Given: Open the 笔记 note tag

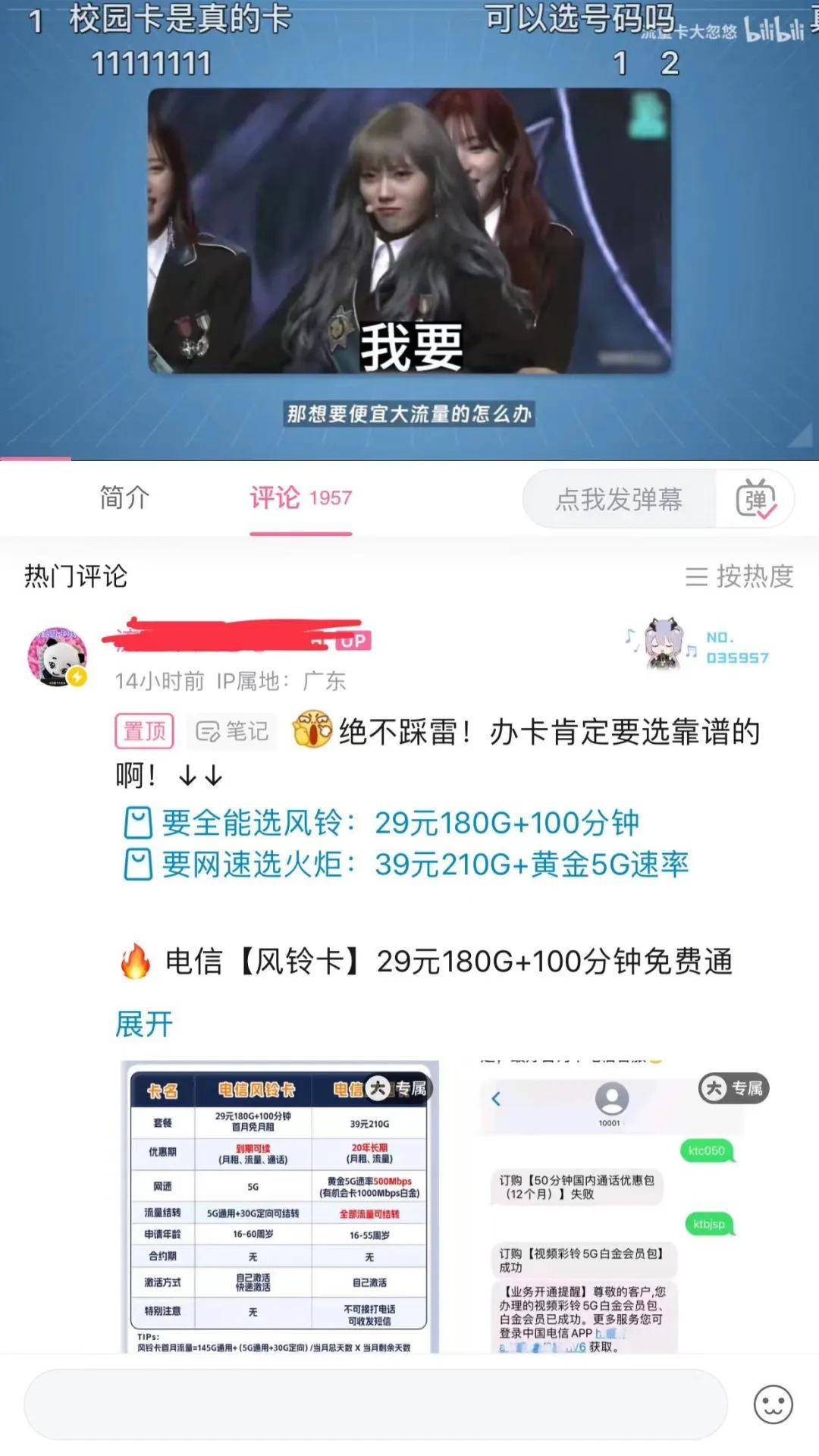Looking at the screenshot, I should tap(233, 731).
